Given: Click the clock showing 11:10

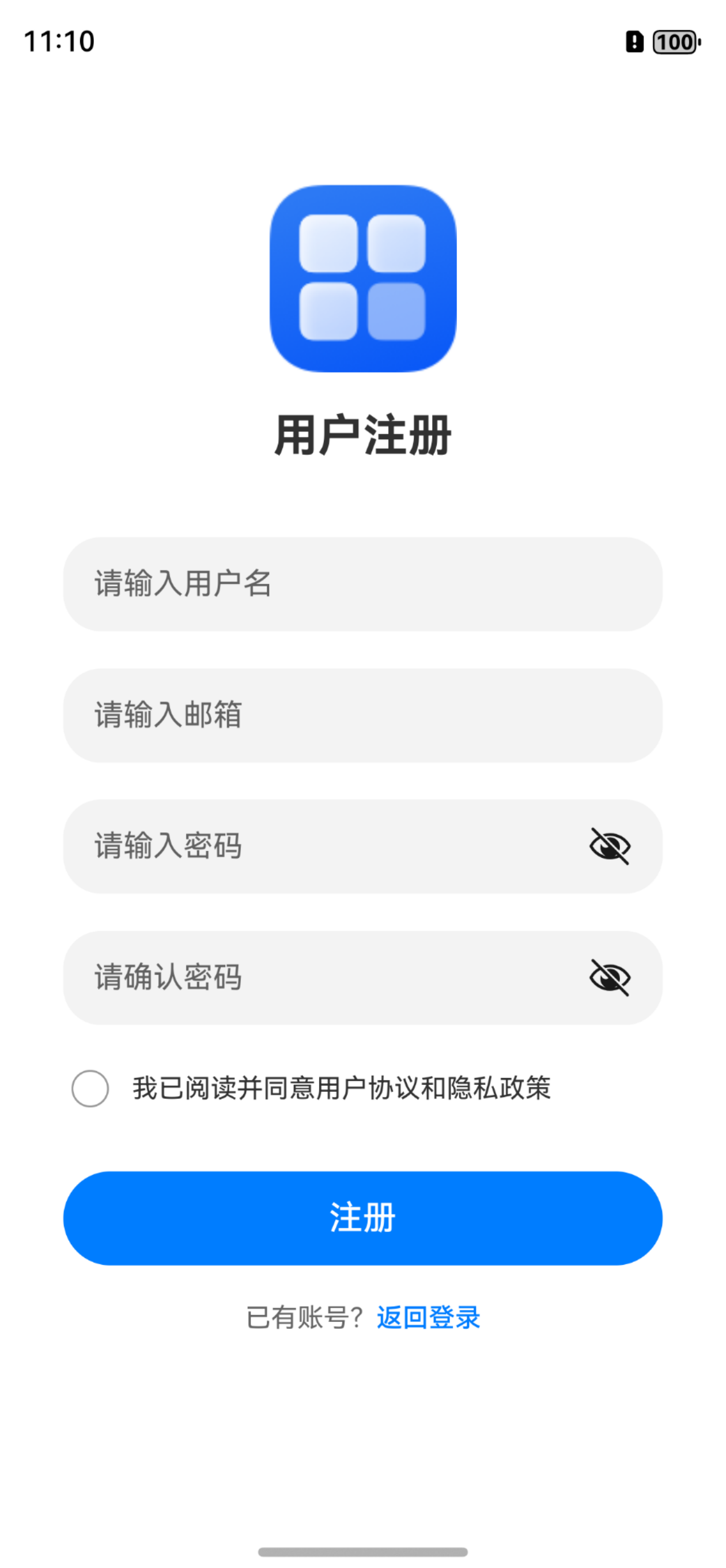Looking at the screenshot, I should [x=58, y=42].
